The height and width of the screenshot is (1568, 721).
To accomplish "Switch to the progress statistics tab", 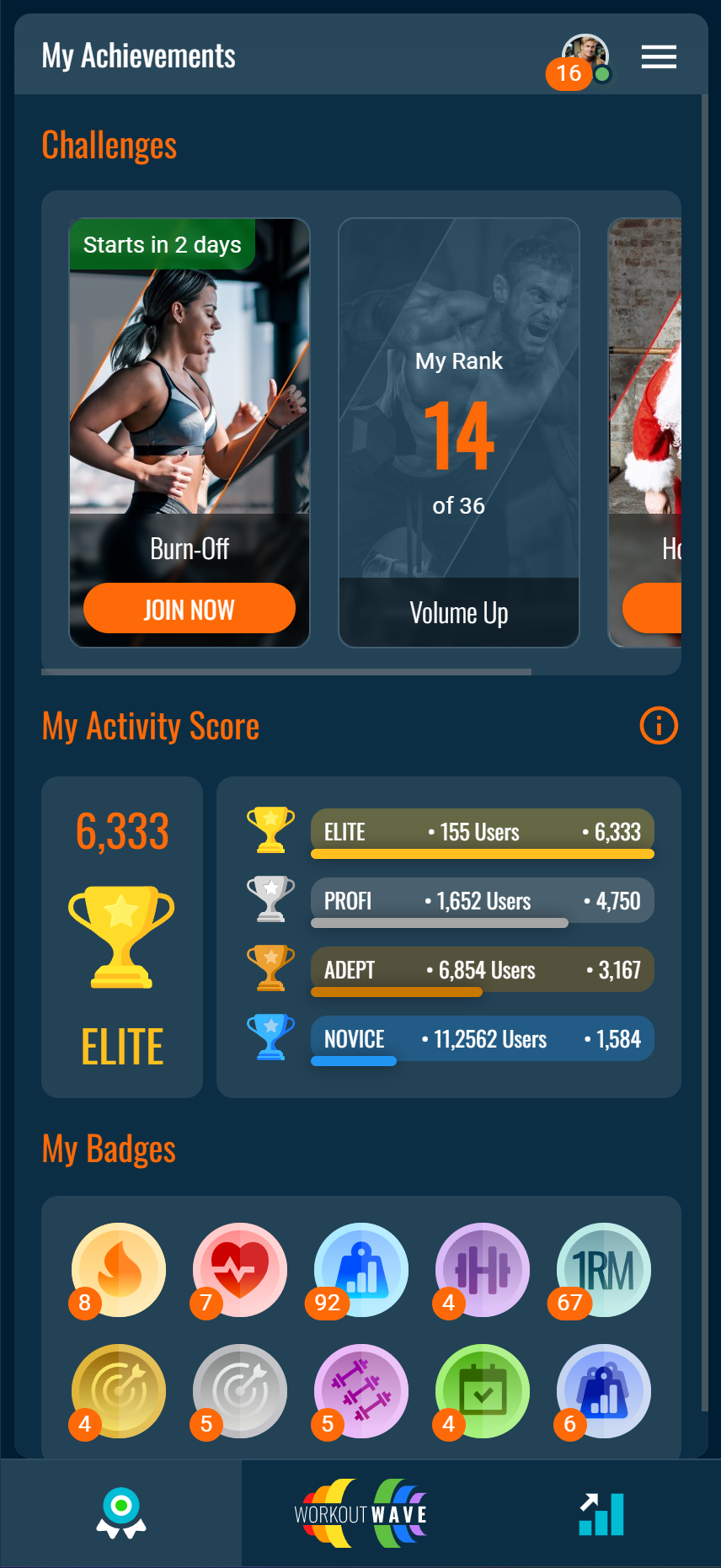I will point(601,1513).
